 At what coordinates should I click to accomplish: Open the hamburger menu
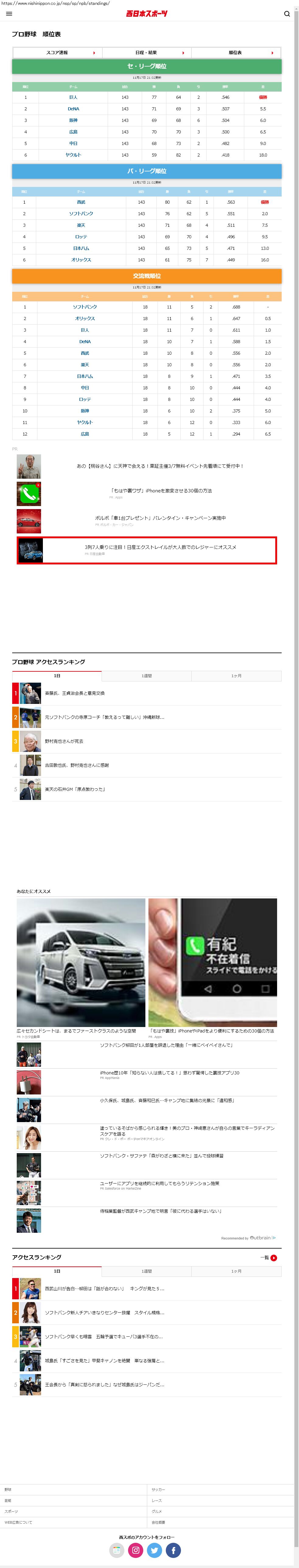(9, 13)
